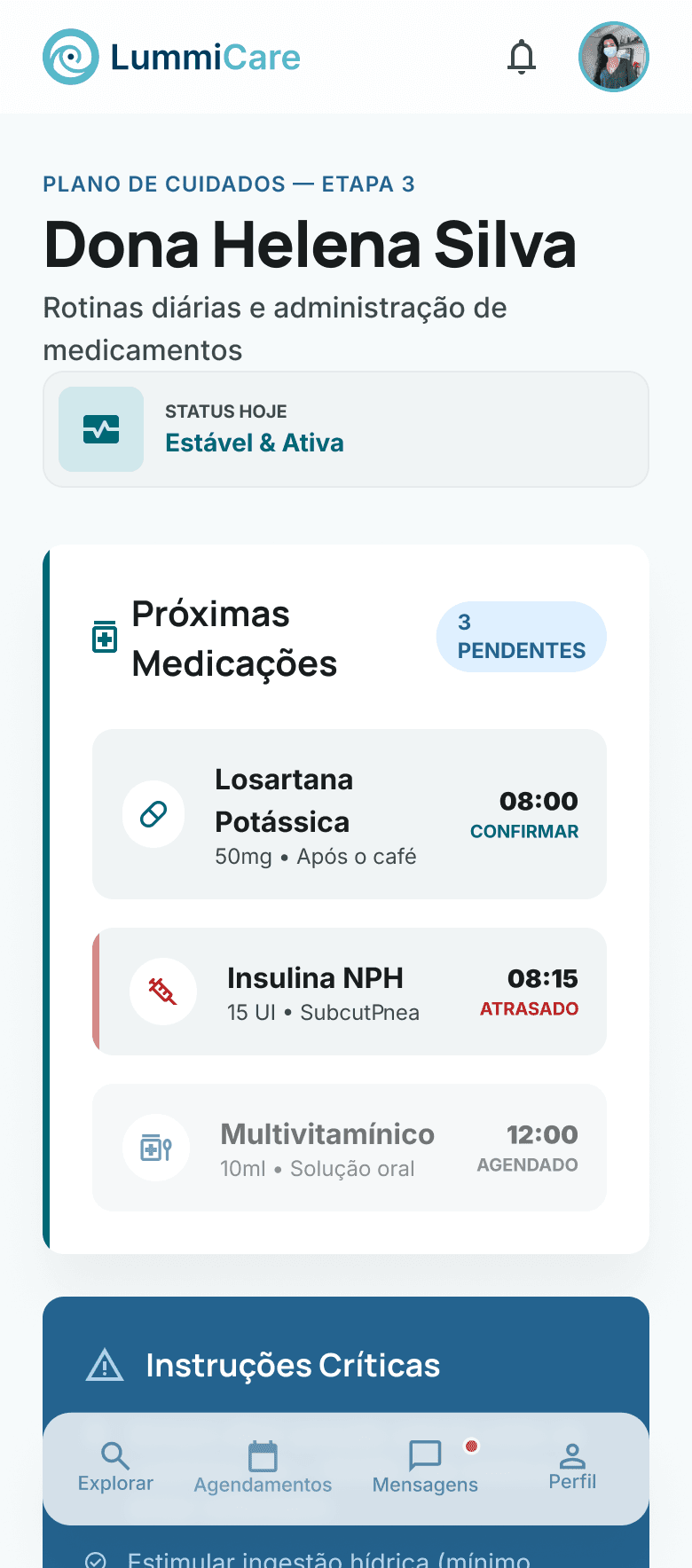Click CONFIRMAR for the Losartana dose
This screenshot has width=692, height=1568.
[x=524, y=832]
